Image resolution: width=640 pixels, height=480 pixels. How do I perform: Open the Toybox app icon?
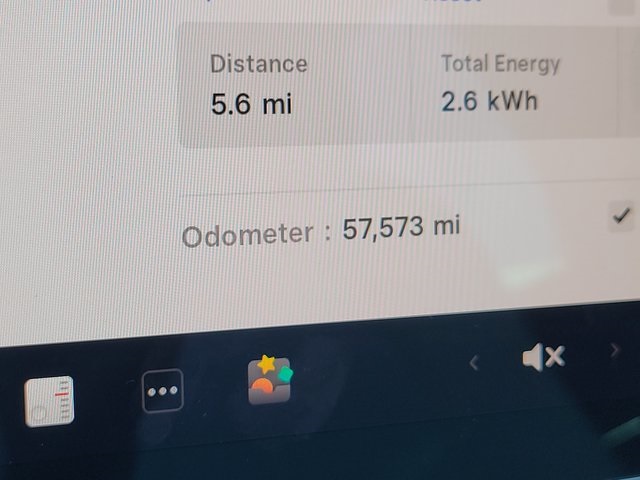pyautogui.click(x=270, y=380)
